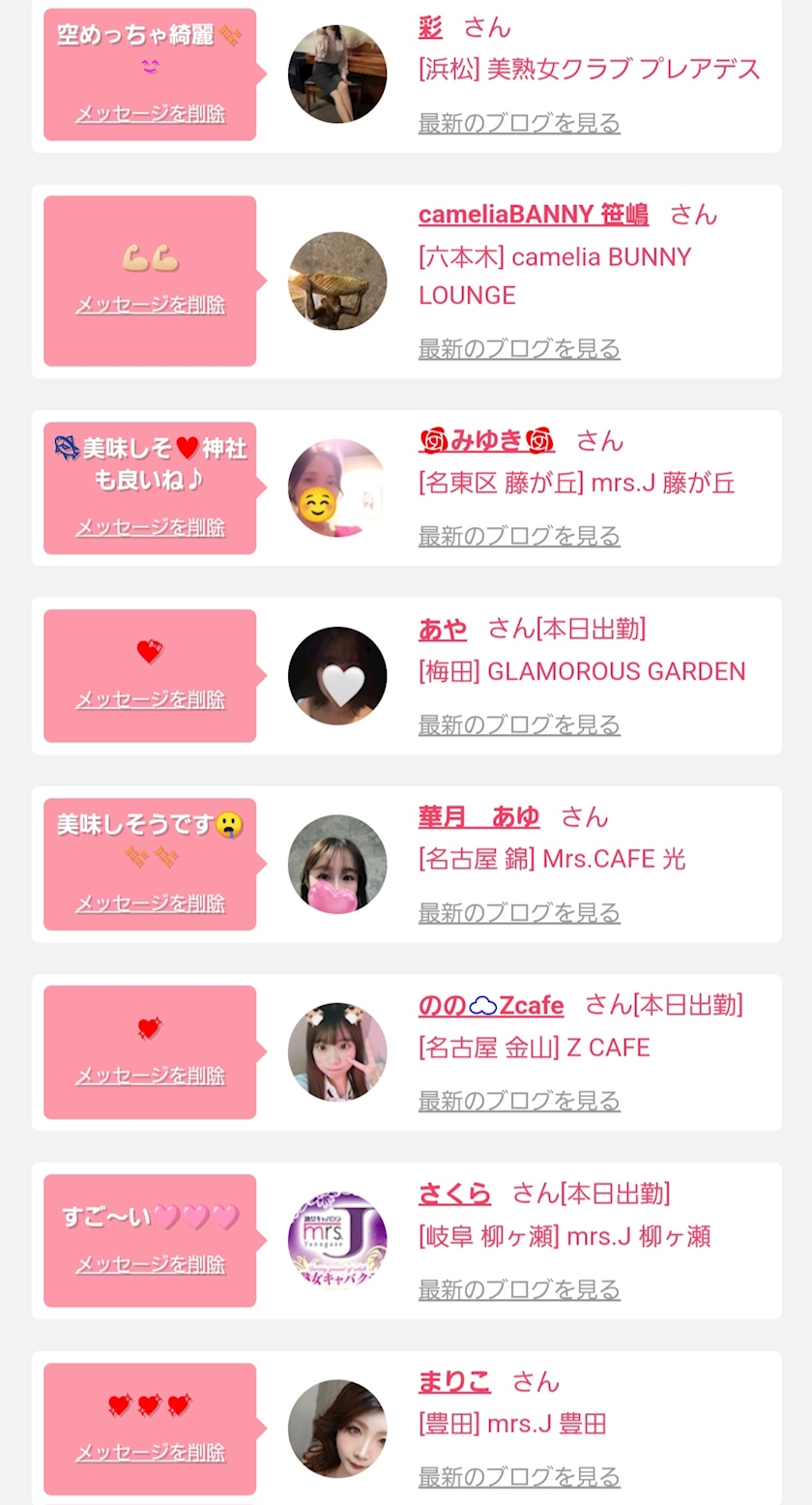Image resolution: width=812 pixels, height=1505 pixels.
Task: Delete the message sent to cameliaBANNY 笹嶋
Action: click(x=150, y=305)
